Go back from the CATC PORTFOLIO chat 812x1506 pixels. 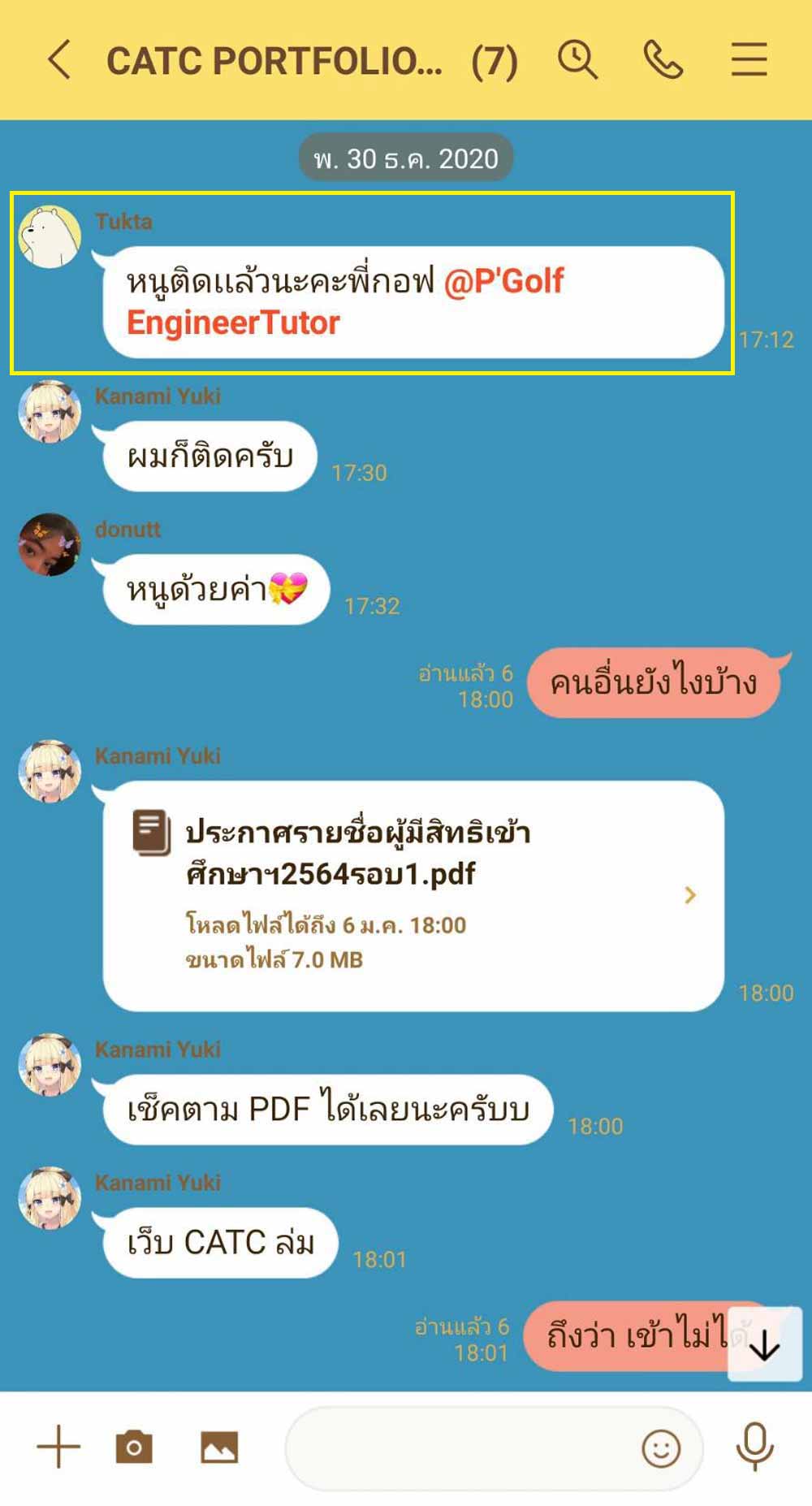[59, 60]
